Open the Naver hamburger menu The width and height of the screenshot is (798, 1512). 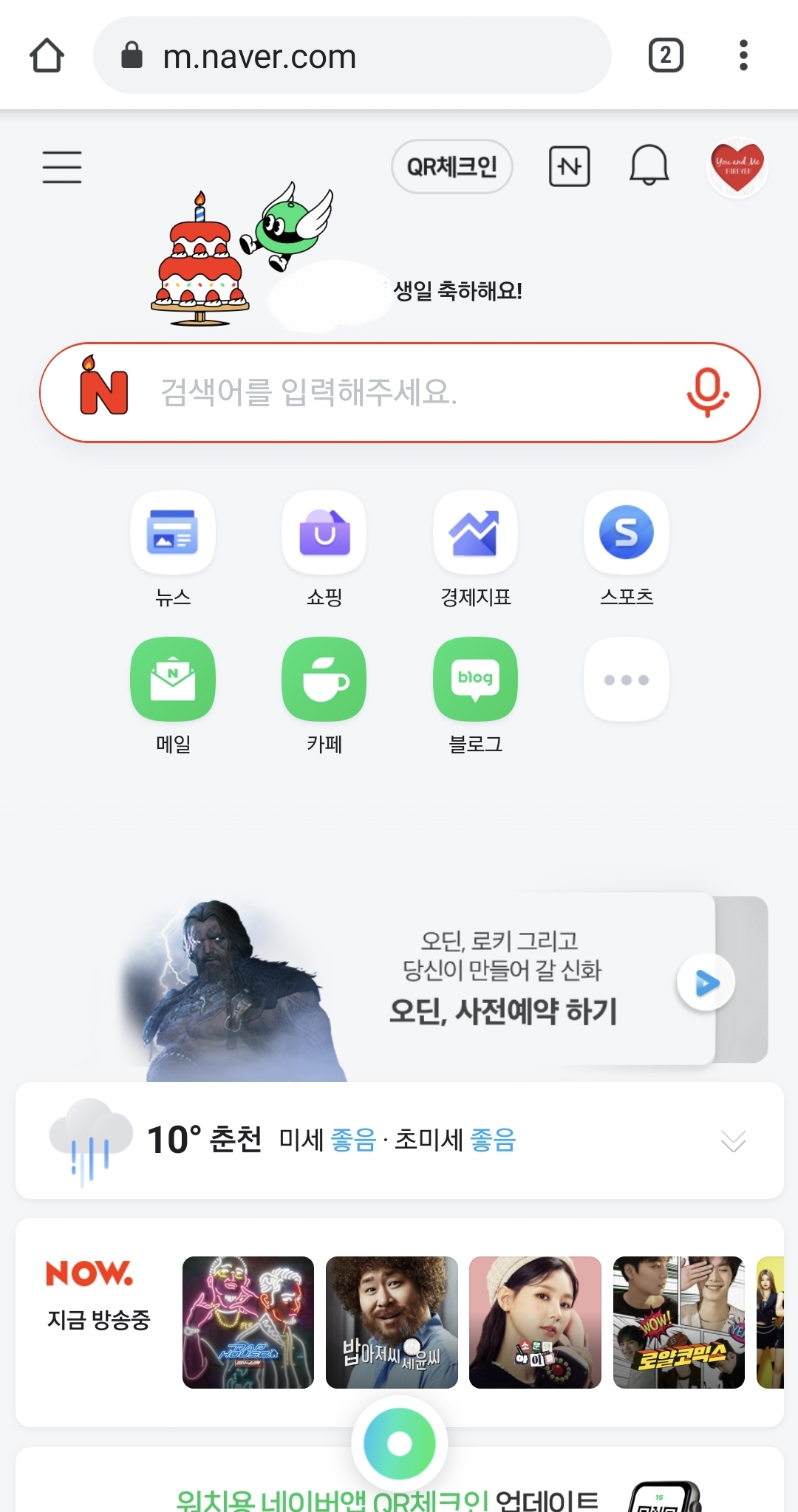tap(62, 167)
